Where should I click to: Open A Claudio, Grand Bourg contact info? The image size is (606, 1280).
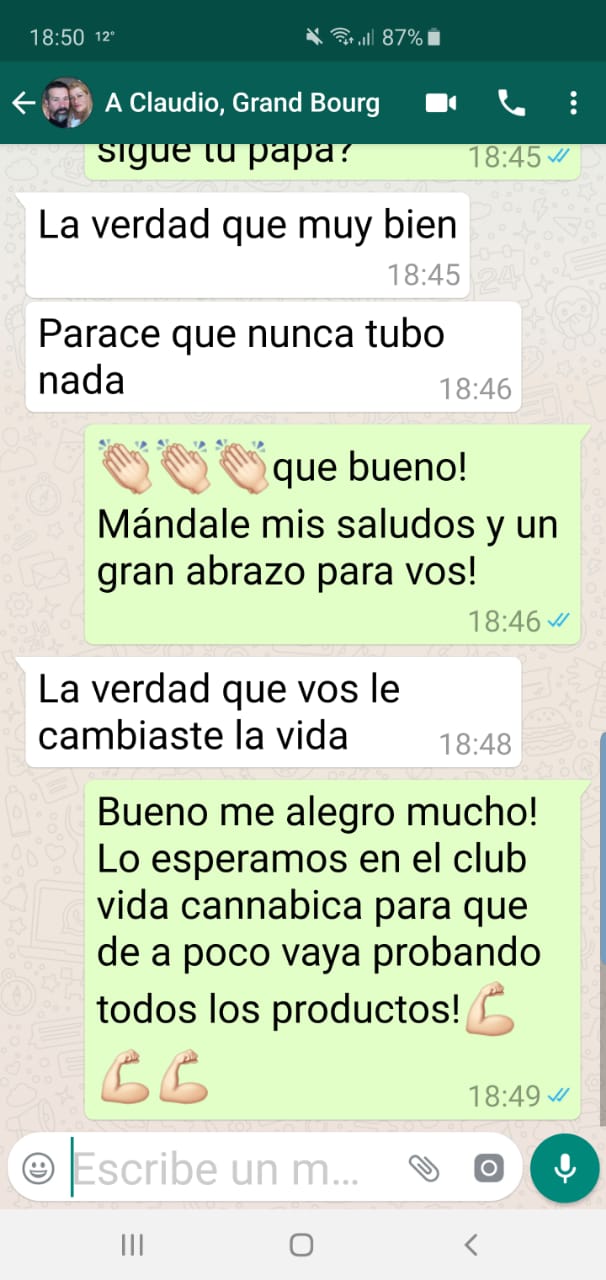(242, 103)
